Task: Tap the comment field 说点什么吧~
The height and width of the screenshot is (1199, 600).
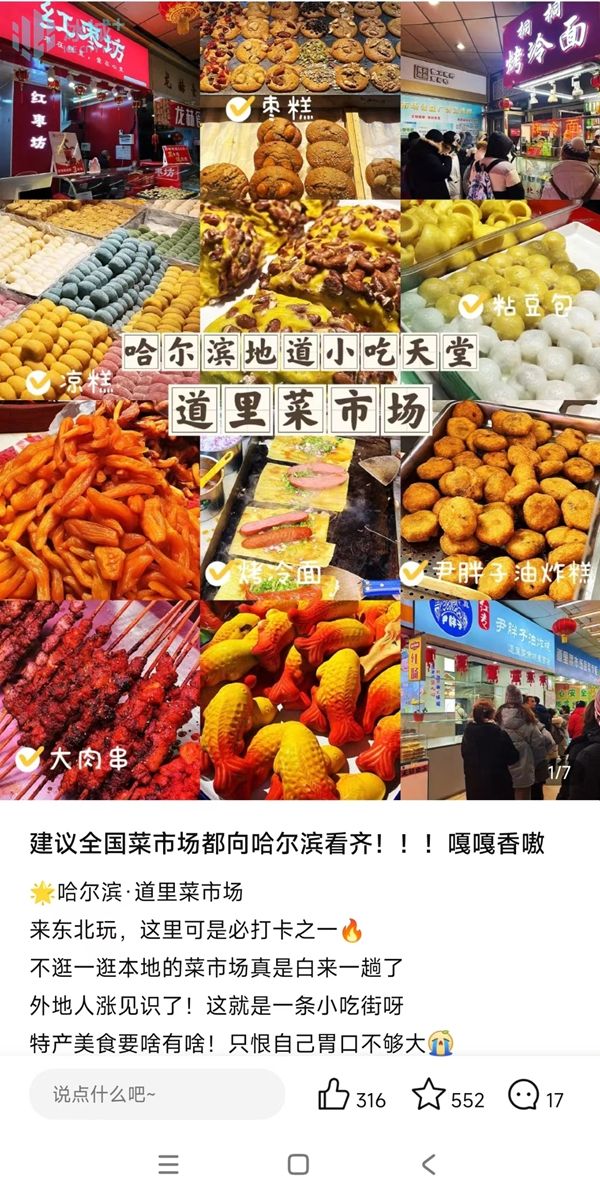Action: pyautogui.click(x=157, y=1095)
